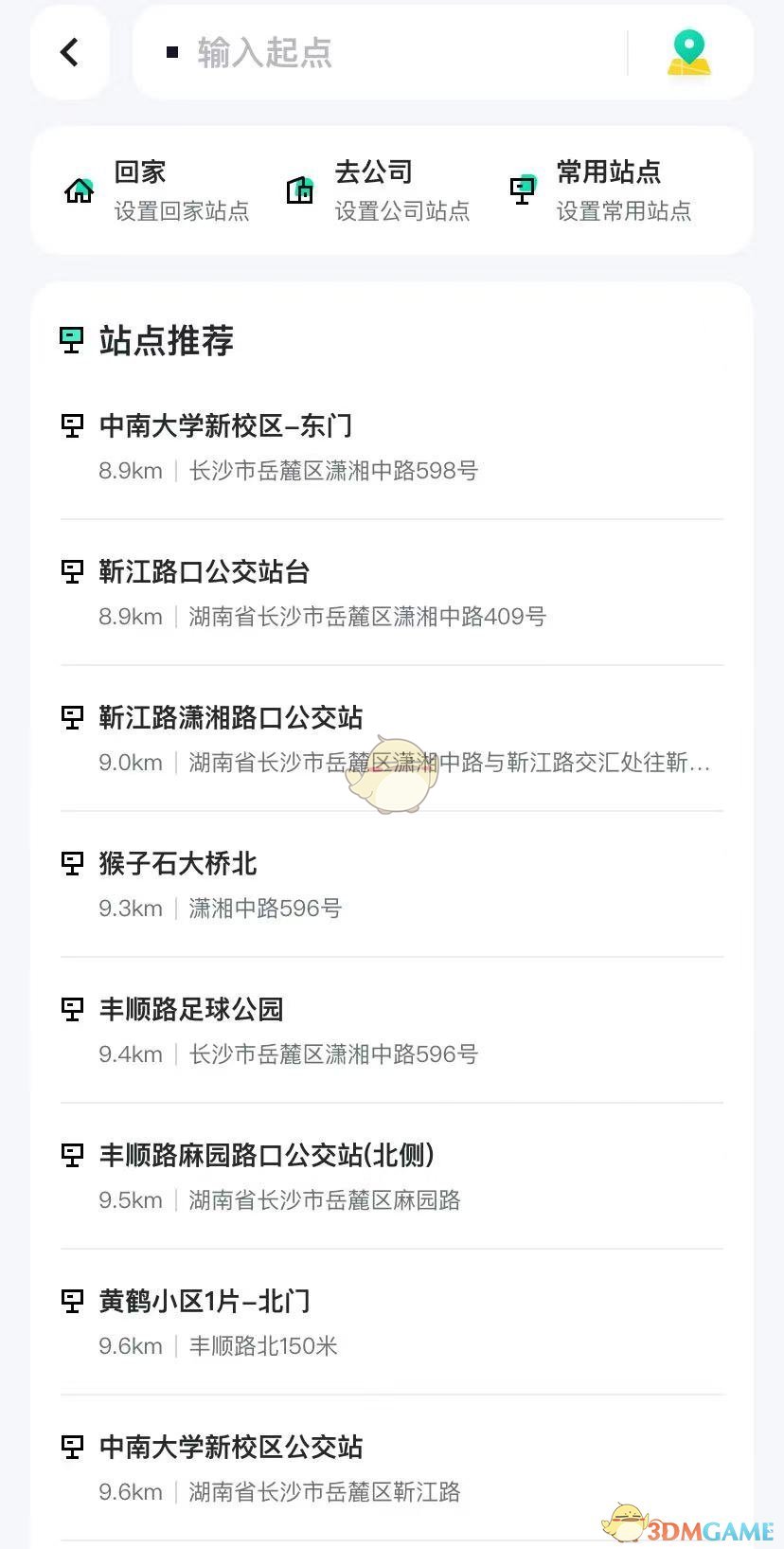Pick 靳江路潇湘路口公交站
This screenshot has width=784, height=1549.
coord(379,738)
